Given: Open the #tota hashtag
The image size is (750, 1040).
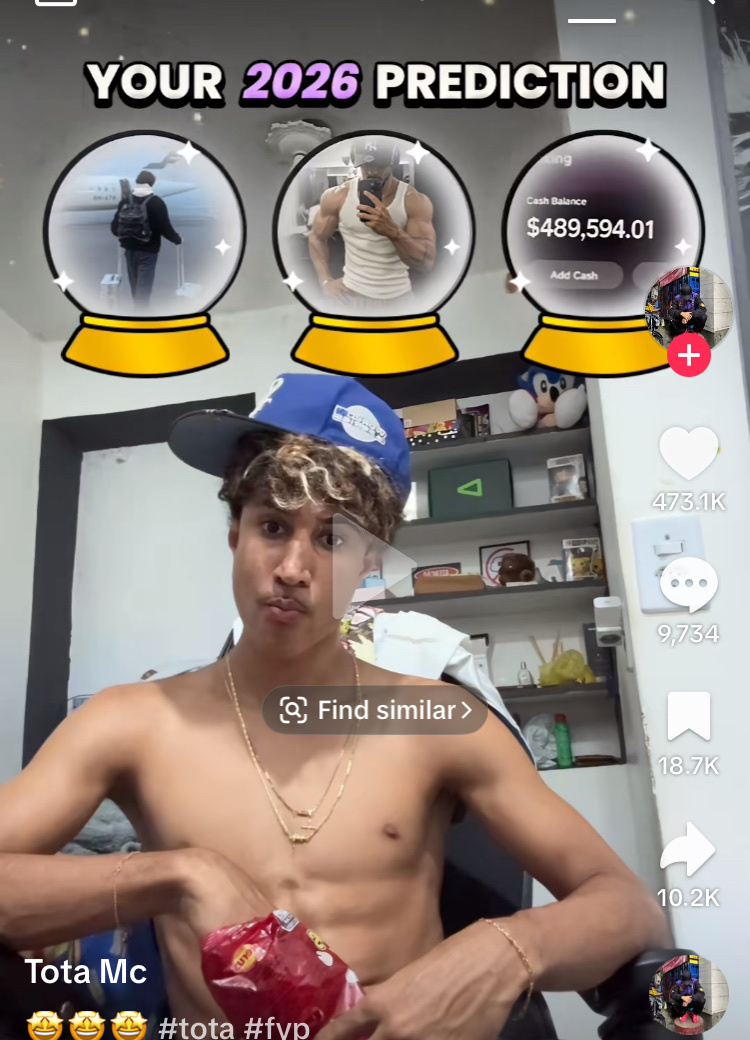Looking at the screenshot, I should click(x=198, y=1027).
